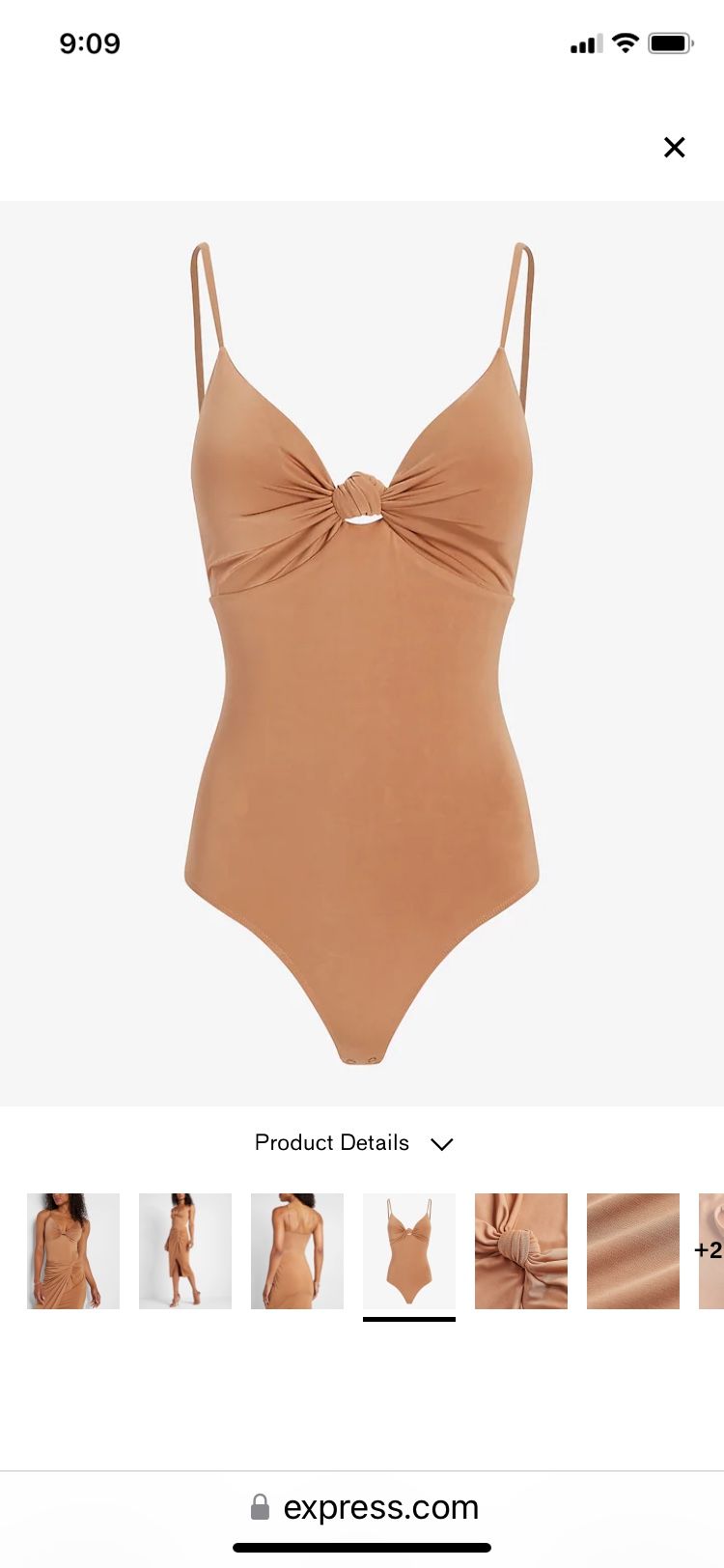View the knot detail close-up thumbnail
Screen dimensions: 724x1568
tap(521, 1250)
